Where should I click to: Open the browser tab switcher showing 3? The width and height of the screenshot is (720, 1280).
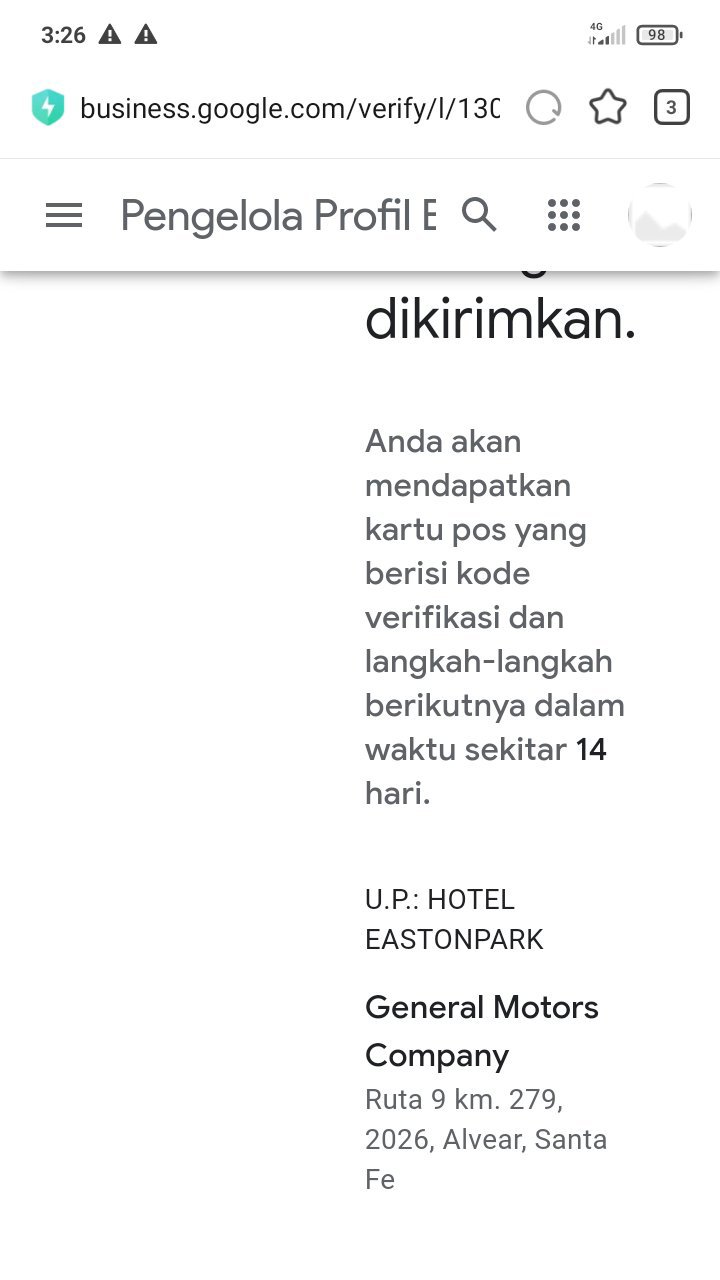(x=672, y=108)
